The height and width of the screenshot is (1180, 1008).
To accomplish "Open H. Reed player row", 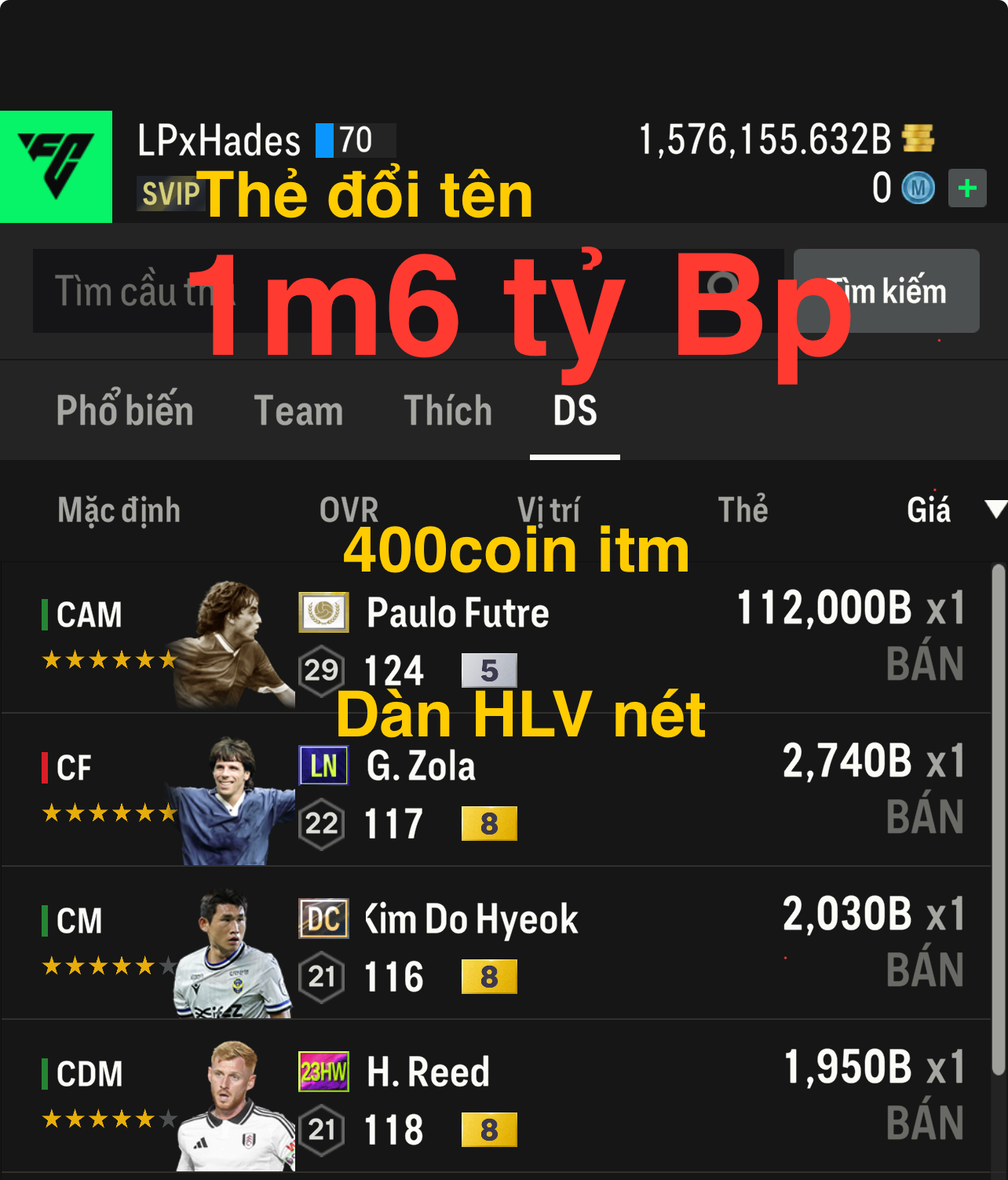I will (428, 1072).
